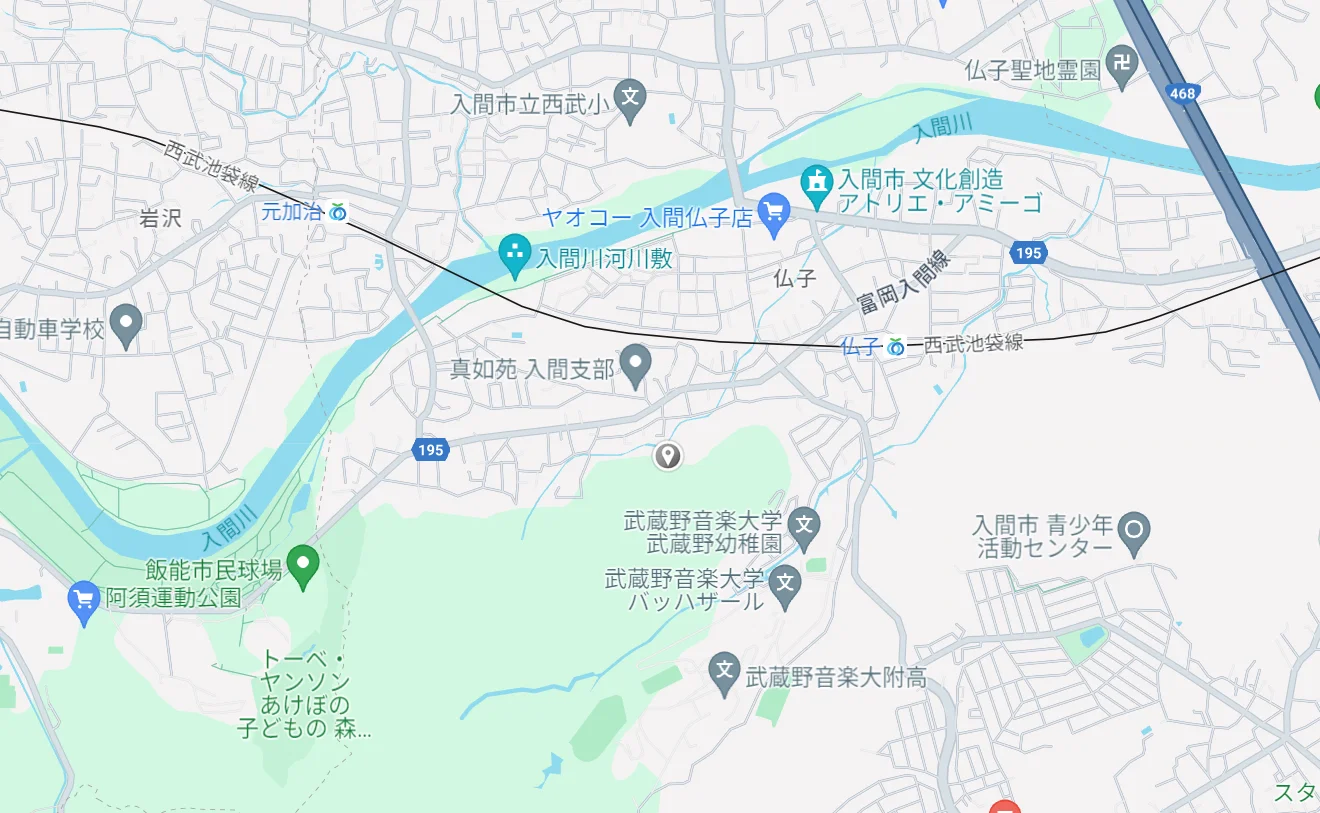Open the 仏子 station marker
This screenshot has width=1320, height=813.
pos(896,346)
